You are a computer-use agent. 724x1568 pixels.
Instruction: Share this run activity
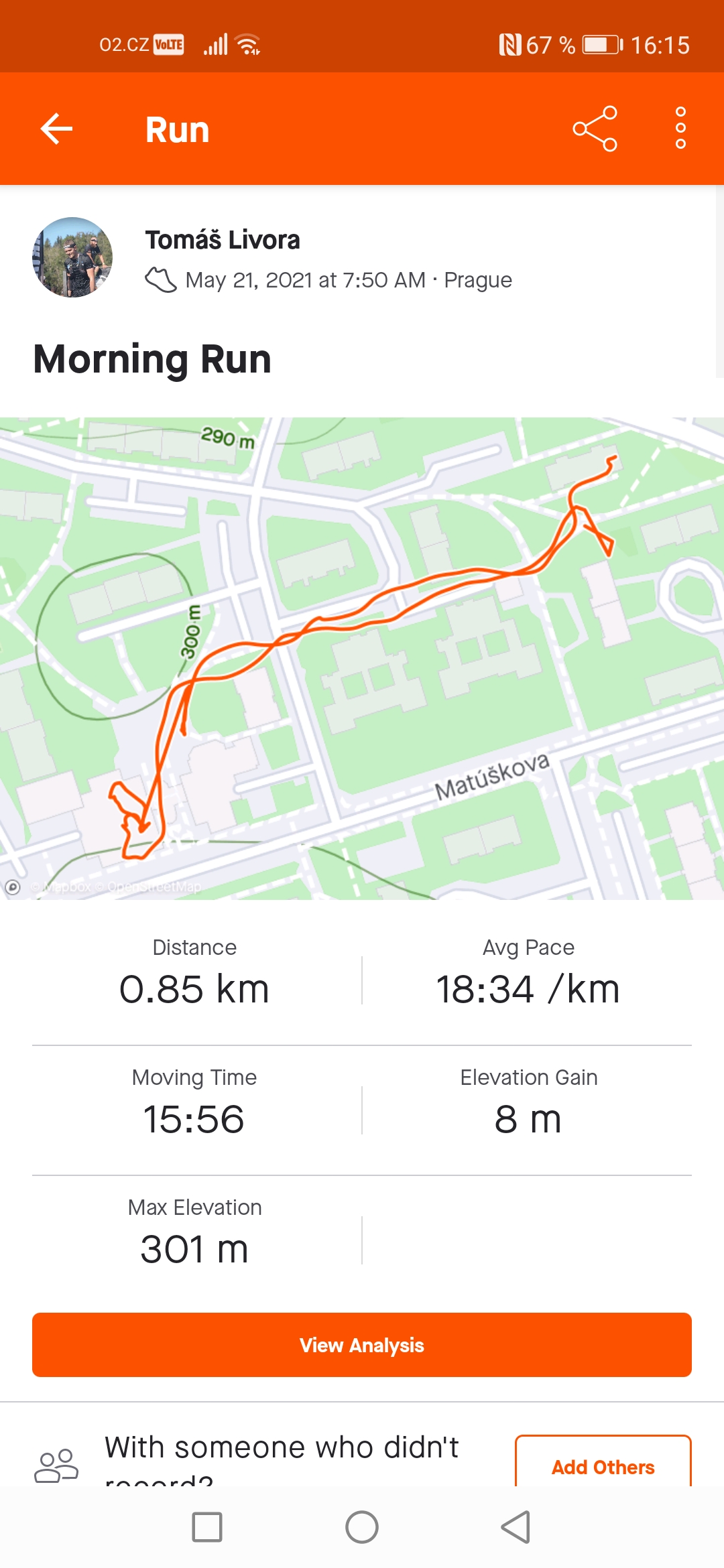[x=595, y=129]
